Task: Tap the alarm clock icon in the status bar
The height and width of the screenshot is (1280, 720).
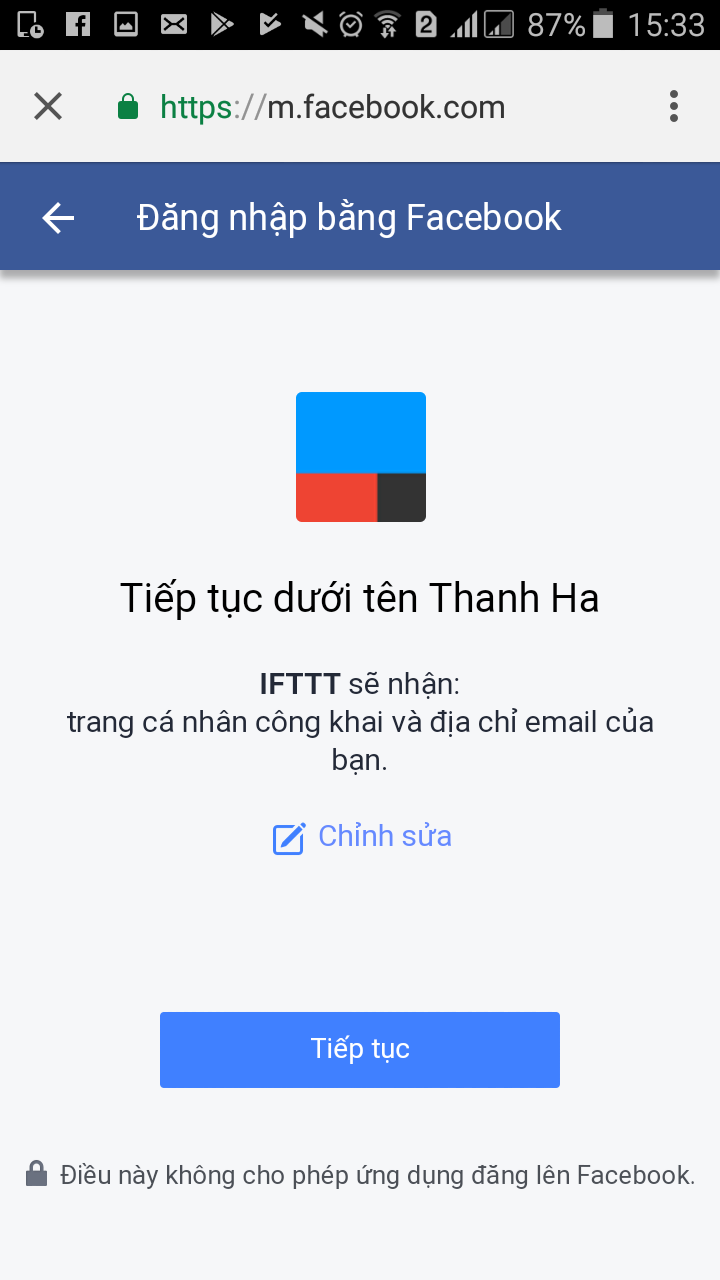Action: tap(350, 22)
